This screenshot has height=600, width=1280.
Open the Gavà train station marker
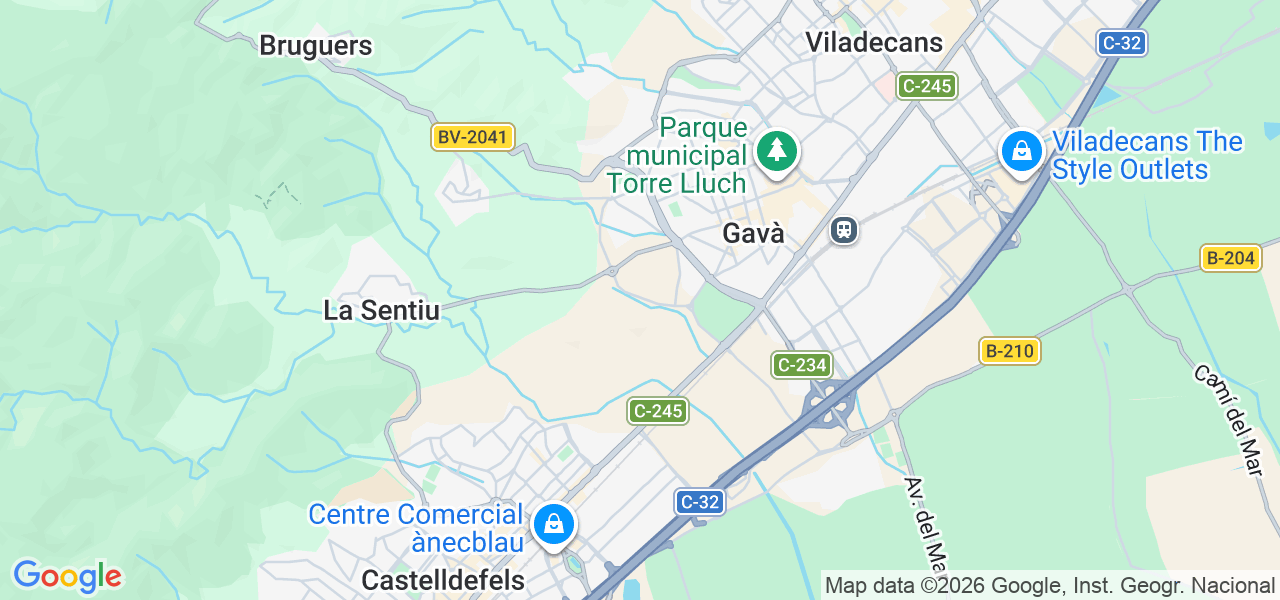click(x=845, y=231)
